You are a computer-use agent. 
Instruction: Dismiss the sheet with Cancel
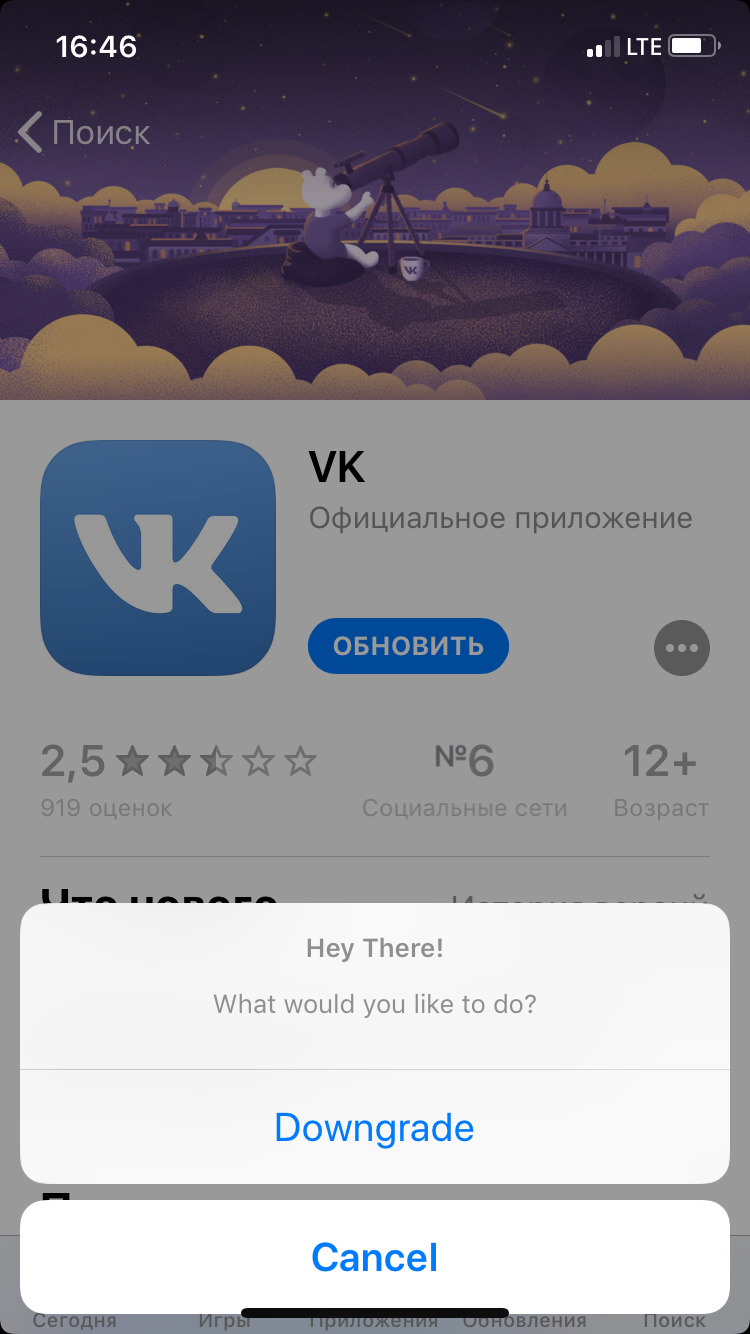(x=375, y=1257)
